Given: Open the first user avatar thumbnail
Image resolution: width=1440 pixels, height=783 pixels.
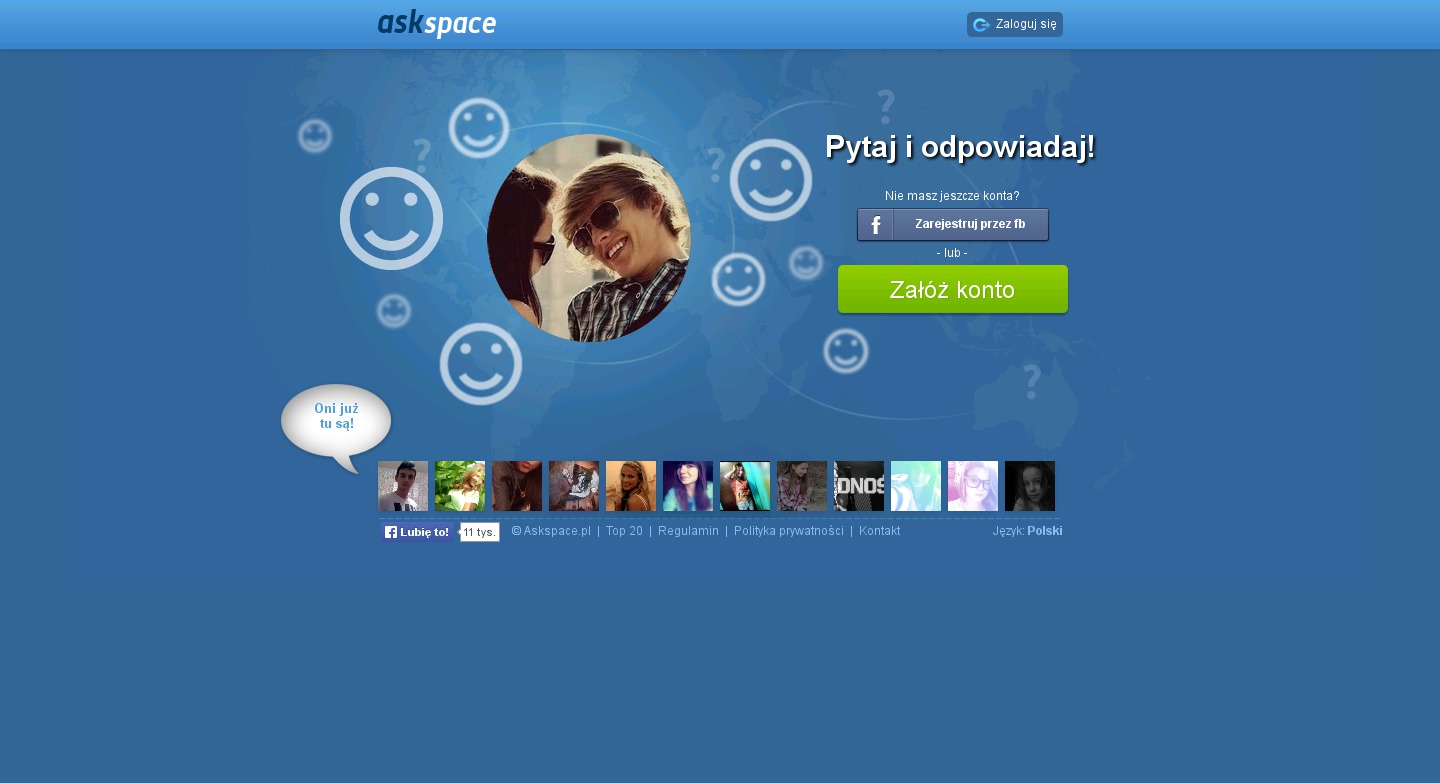Looking at the screenshot, I should tap(403, 486).
